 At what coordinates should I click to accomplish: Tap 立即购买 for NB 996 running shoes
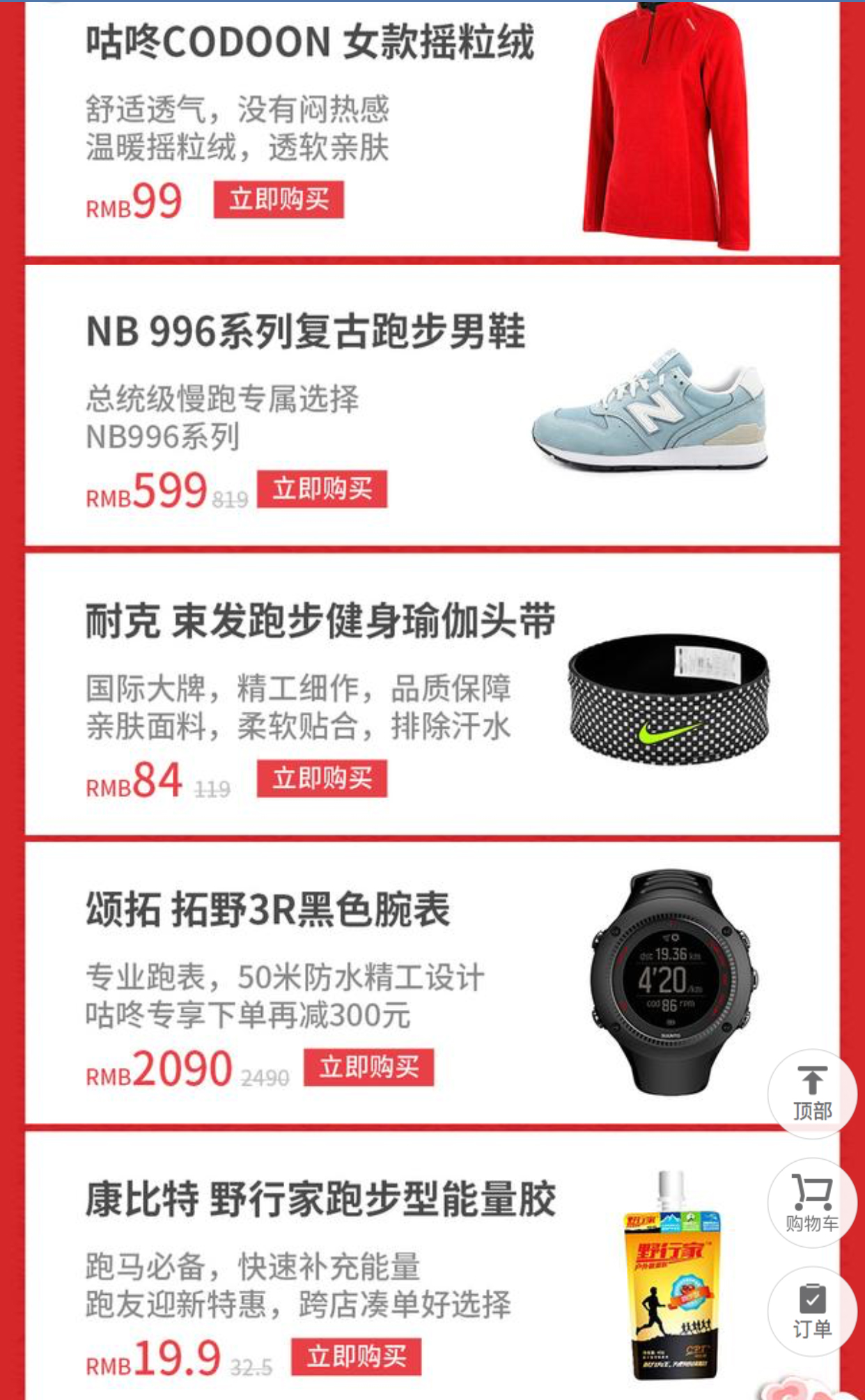322,489
